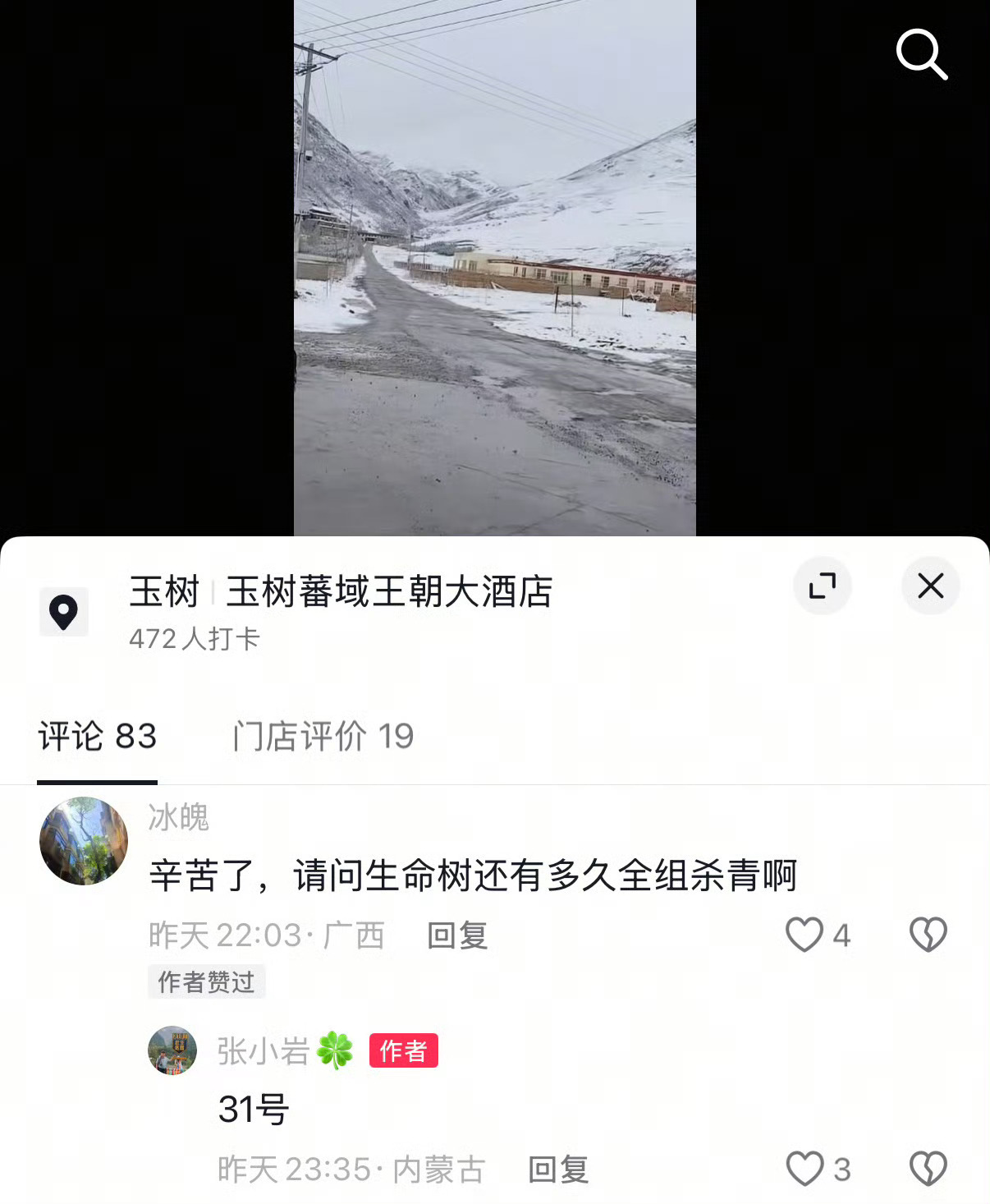Toggle like on the comment showing 4
Viewport: 990px width, 1204px height.
pyautogui.click(x=817, y=935)
